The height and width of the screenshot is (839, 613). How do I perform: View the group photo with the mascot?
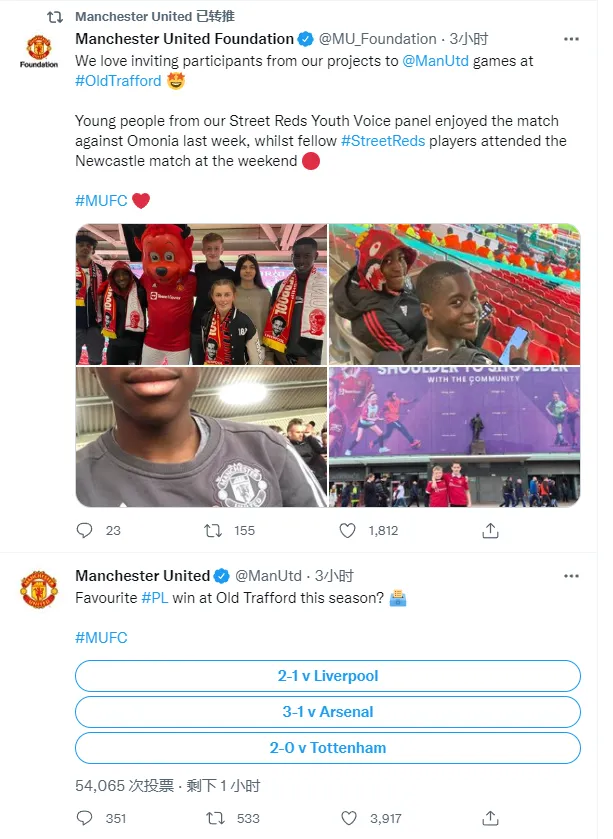[x=200, y=293]
